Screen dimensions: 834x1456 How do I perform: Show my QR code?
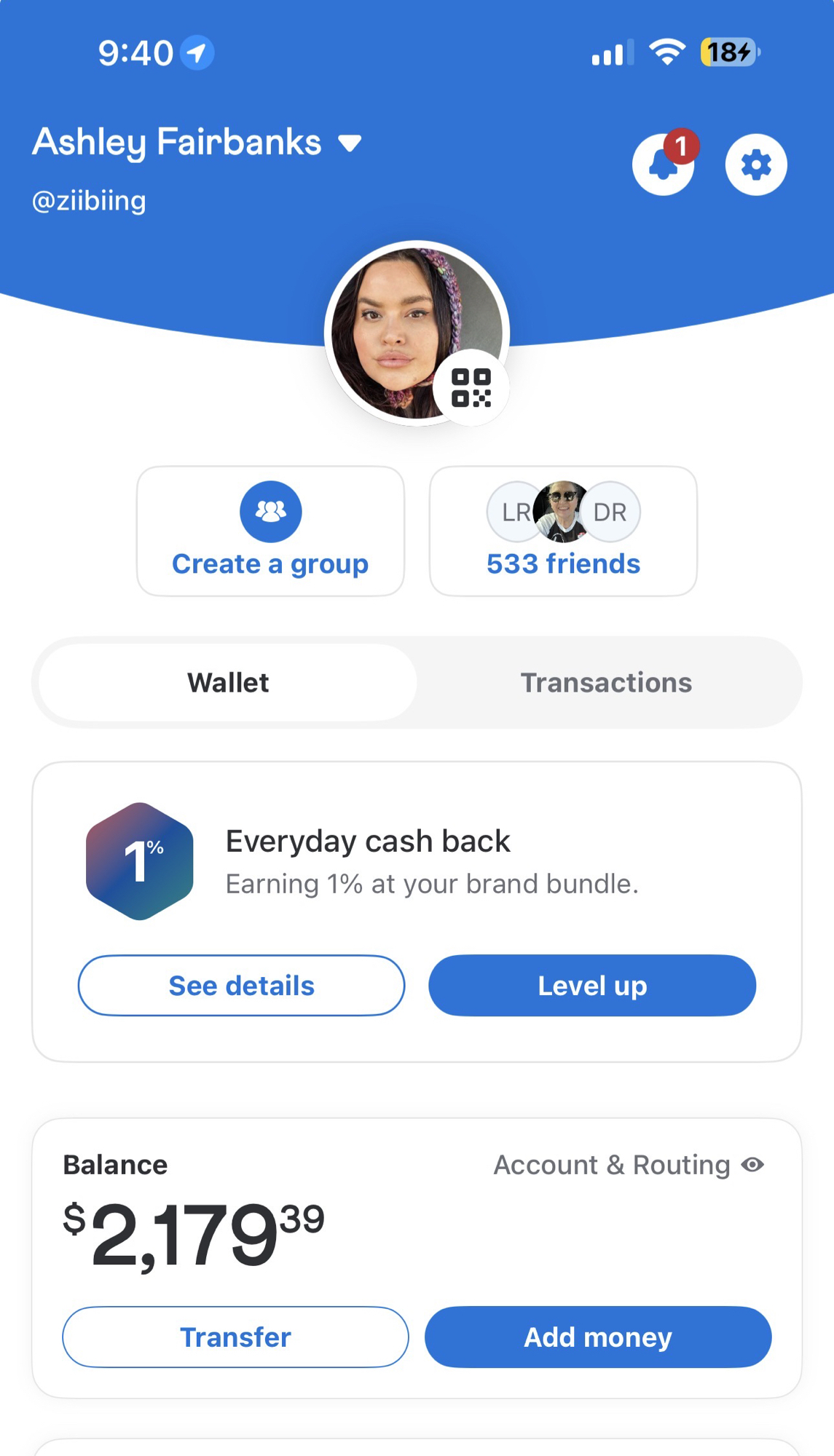(x=471, y=387)
